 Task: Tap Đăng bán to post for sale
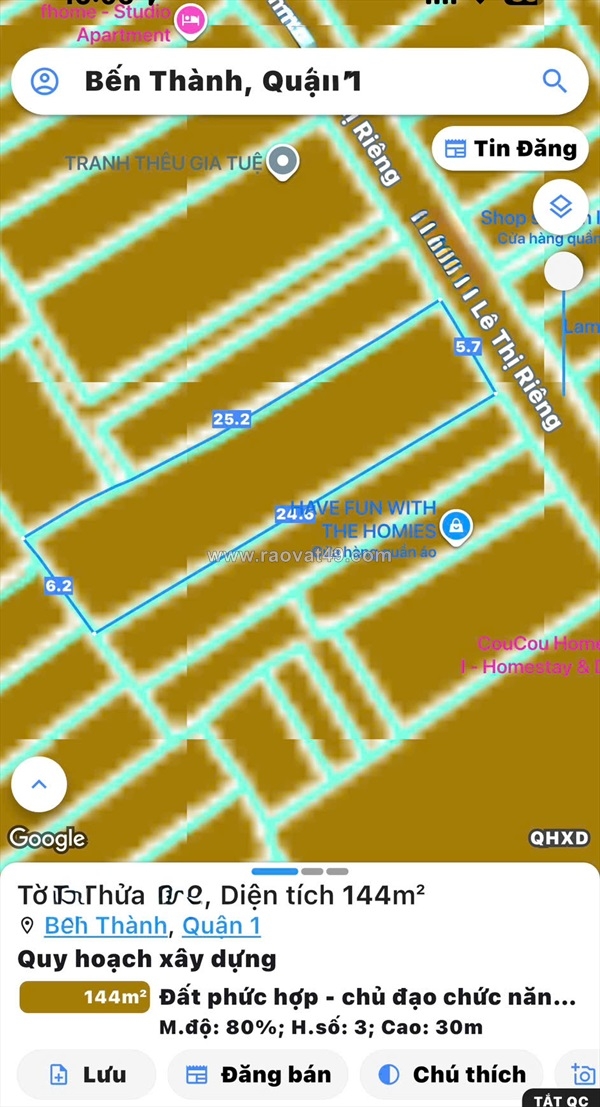258,1075
